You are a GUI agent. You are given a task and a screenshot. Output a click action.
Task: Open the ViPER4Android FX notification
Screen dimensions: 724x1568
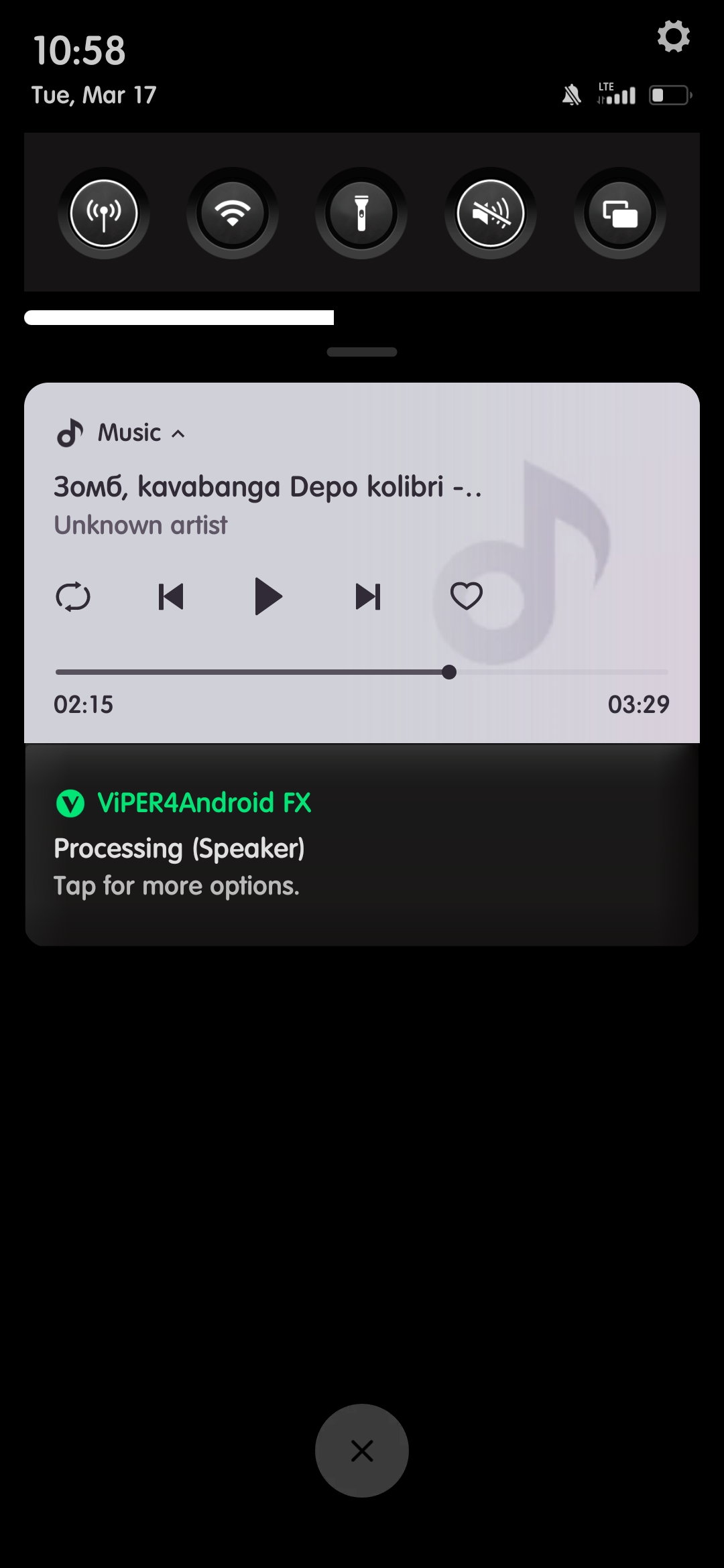pyautogui.click(x=362, y=845)
